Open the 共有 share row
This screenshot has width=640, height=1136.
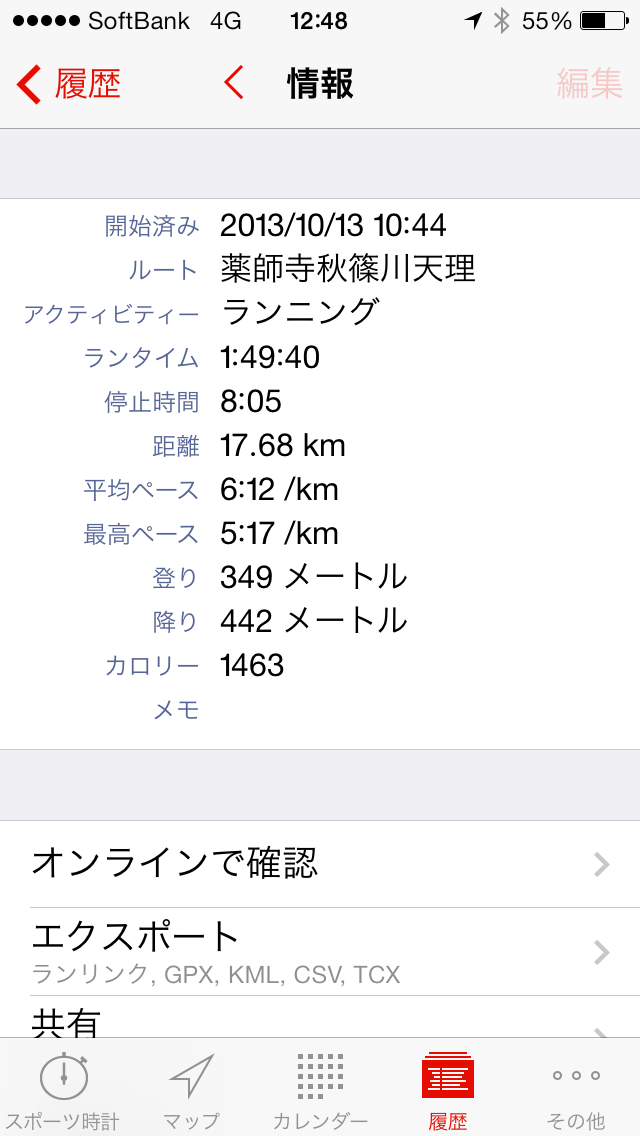(320, 1017)
